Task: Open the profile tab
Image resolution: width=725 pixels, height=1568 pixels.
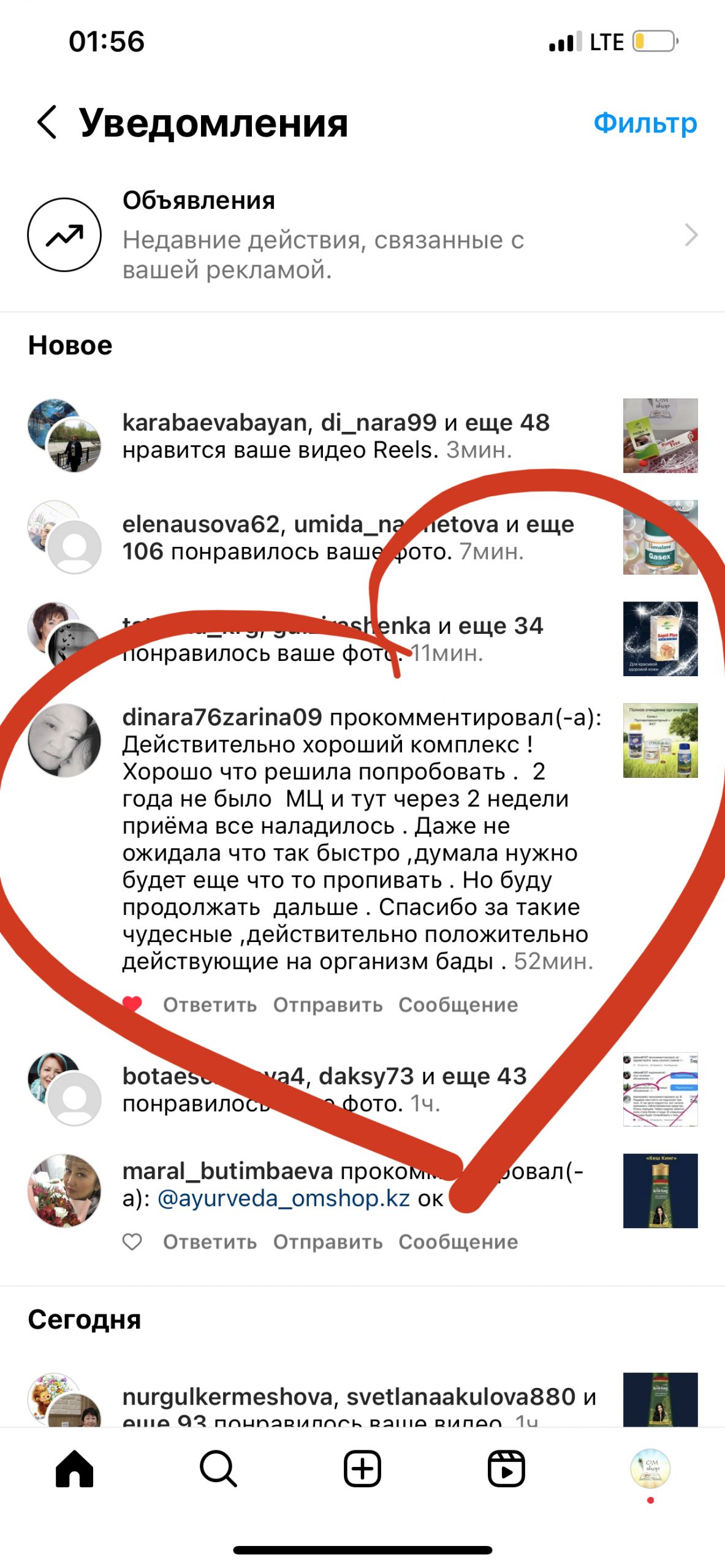Action: (x=650, y=1468)
